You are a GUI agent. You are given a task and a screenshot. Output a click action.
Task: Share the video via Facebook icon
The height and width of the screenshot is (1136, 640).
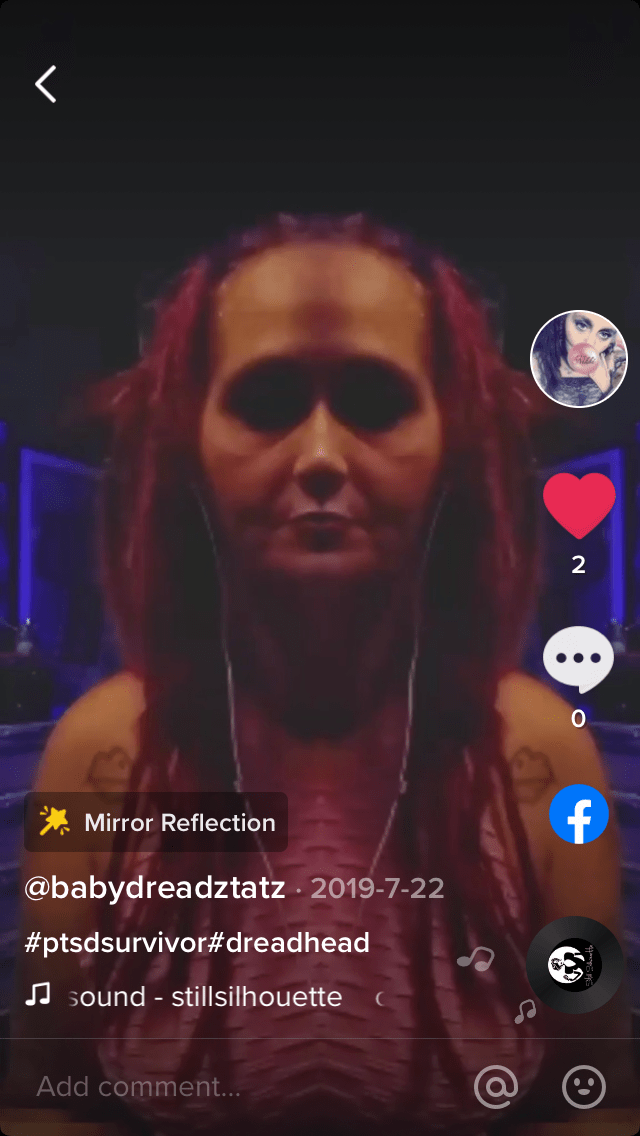point(578,814)
